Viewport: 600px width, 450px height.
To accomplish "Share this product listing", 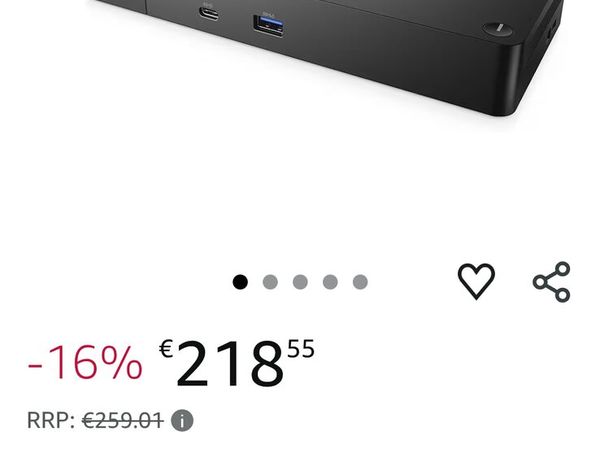I will (551, 282).
